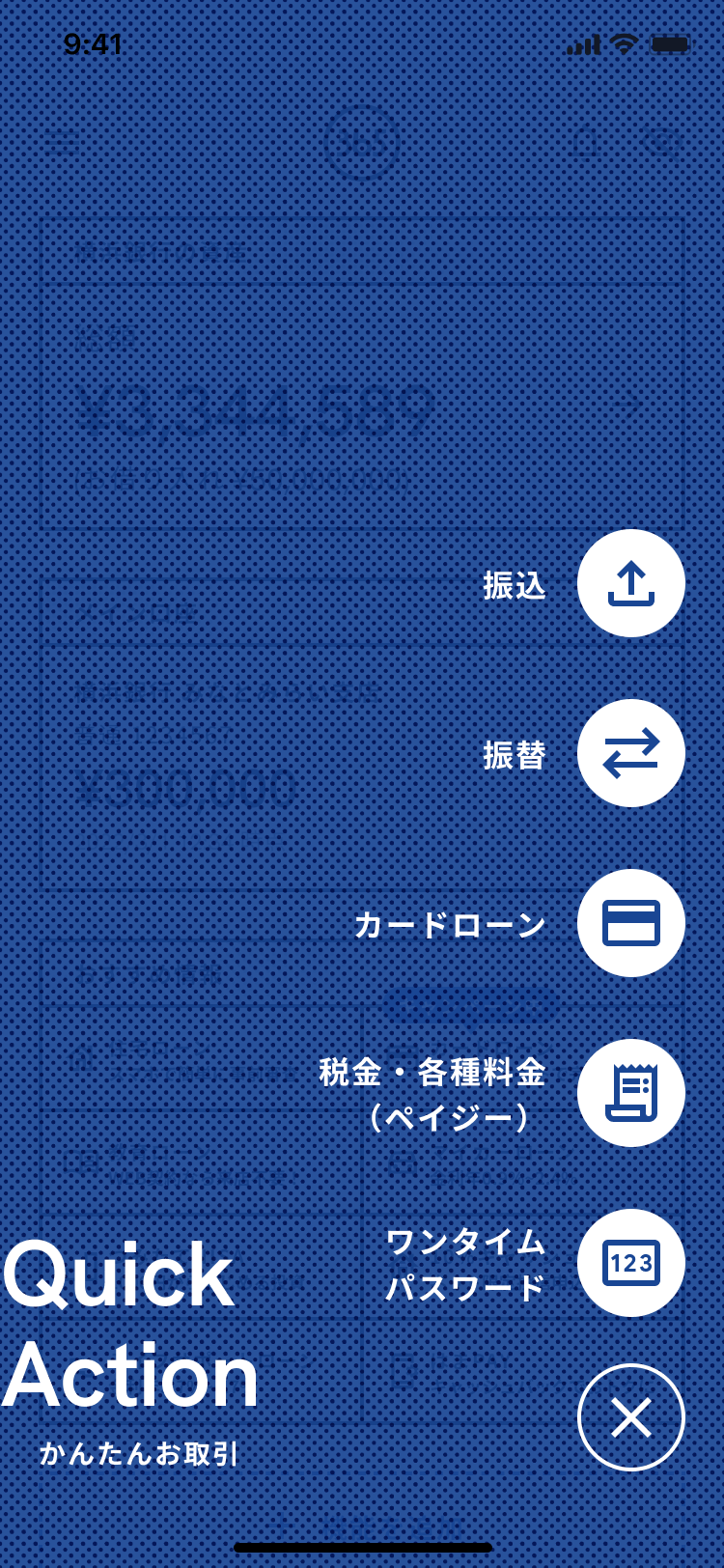Tap the Wi-Fi icon in the status bar

tap(624, 43)
